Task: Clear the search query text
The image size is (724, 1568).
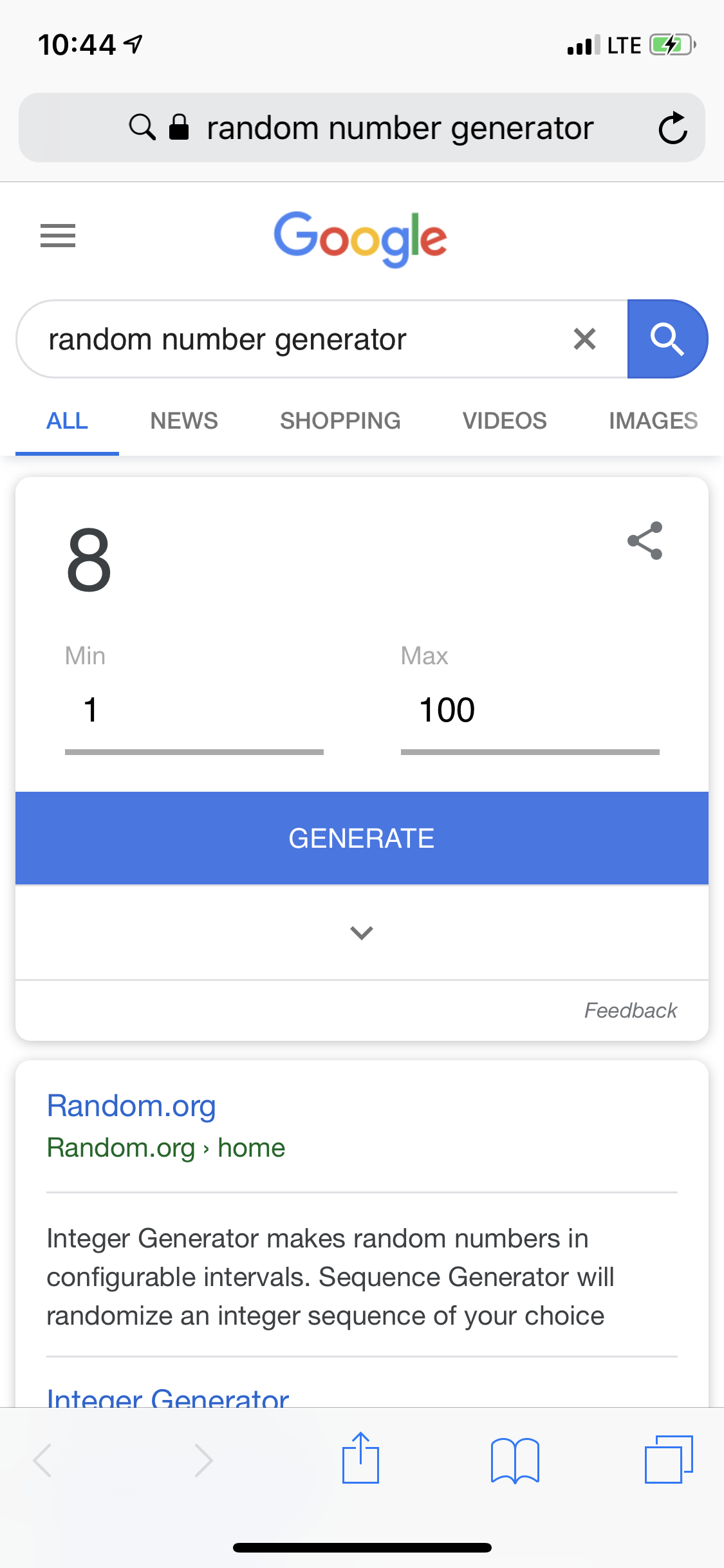Action: click(584, 339)
